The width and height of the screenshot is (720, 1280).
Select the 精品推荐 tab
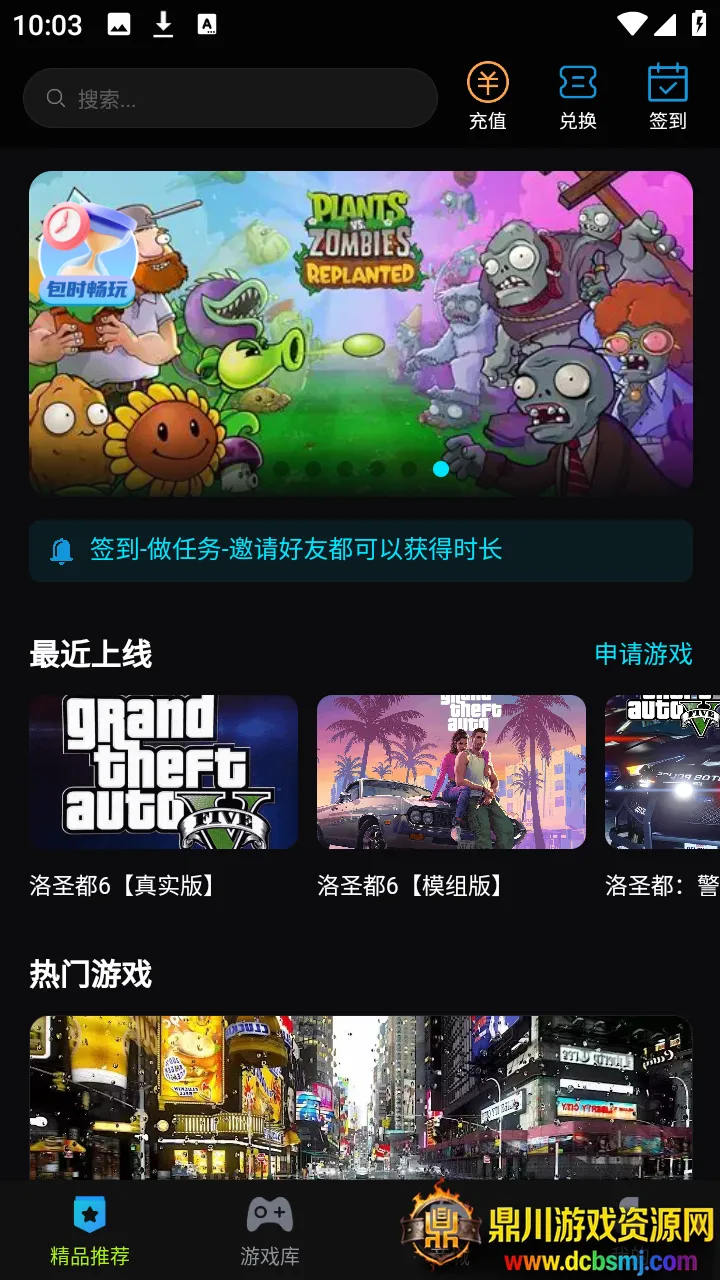(90, 1230)
